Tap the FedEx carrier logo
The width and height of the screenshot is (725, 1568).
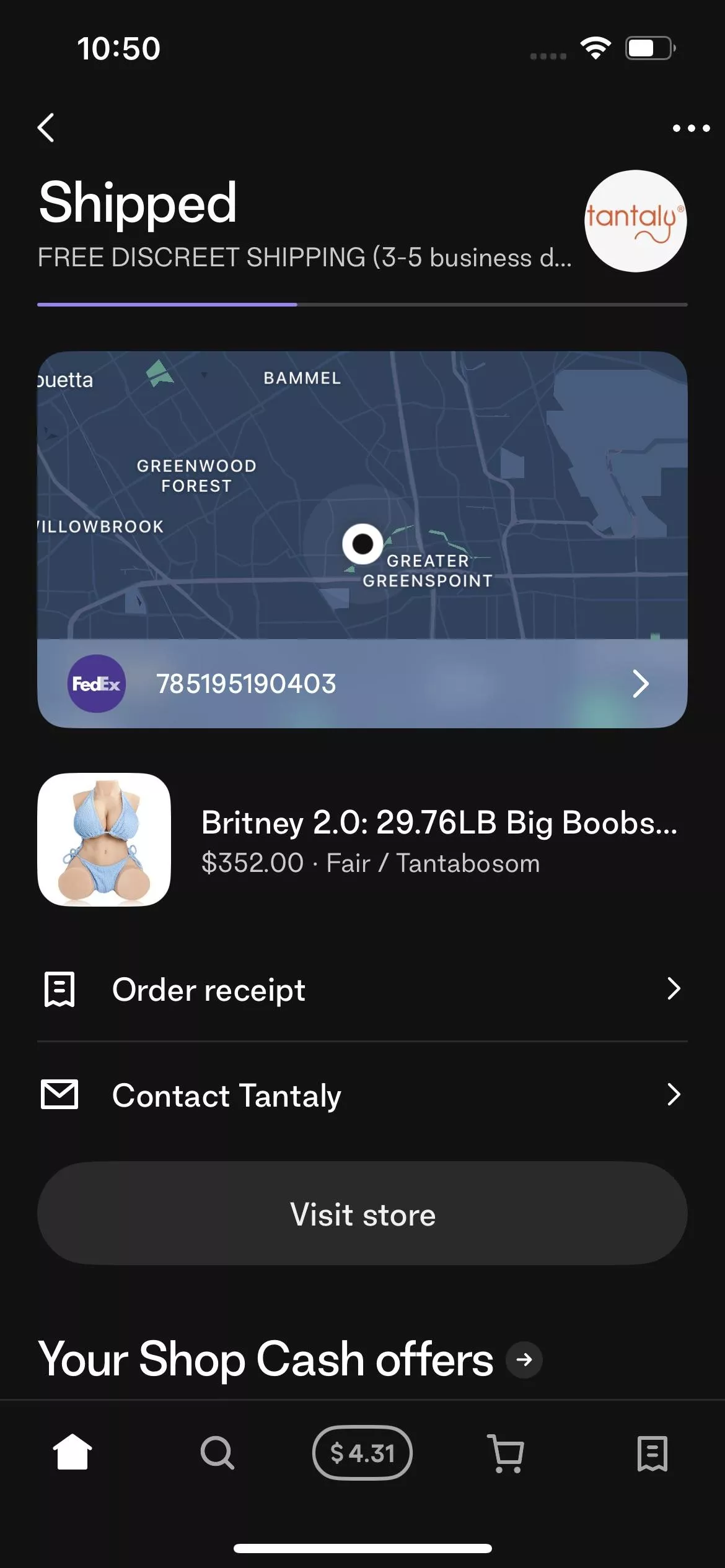[96, 684]
